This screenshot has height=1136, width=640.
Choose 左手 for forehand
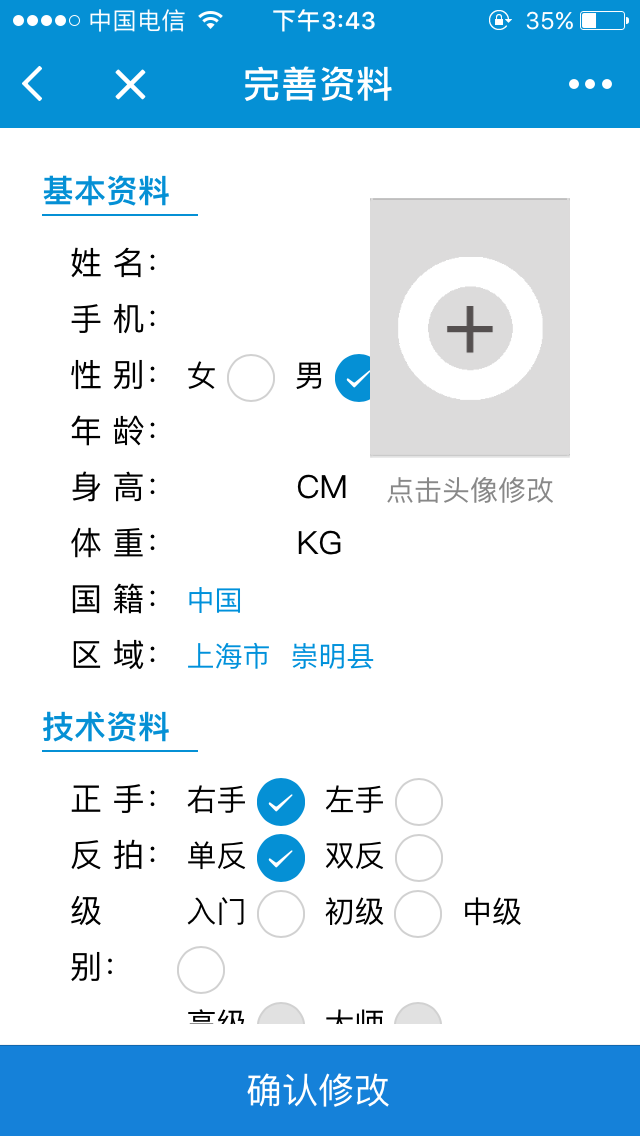[419, 802]
